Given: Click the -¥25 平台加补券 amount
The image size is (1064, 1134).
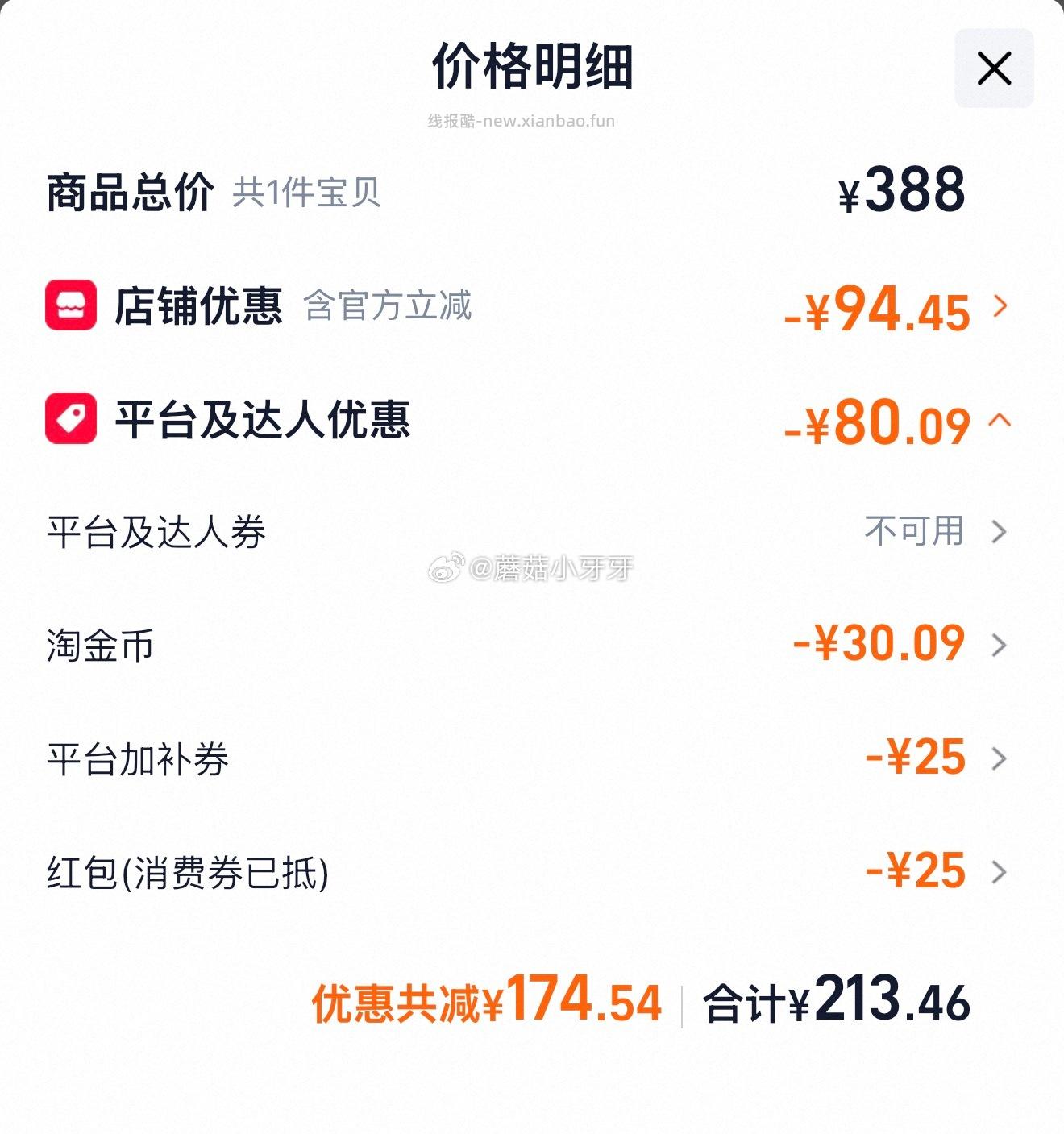Looking at the screenshot, I should 915,756.
